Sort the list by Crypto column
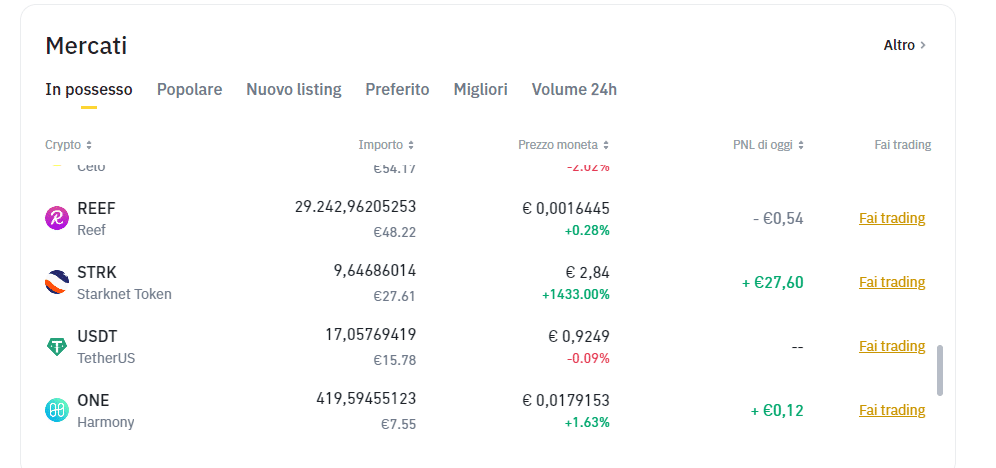 [69, 145]
